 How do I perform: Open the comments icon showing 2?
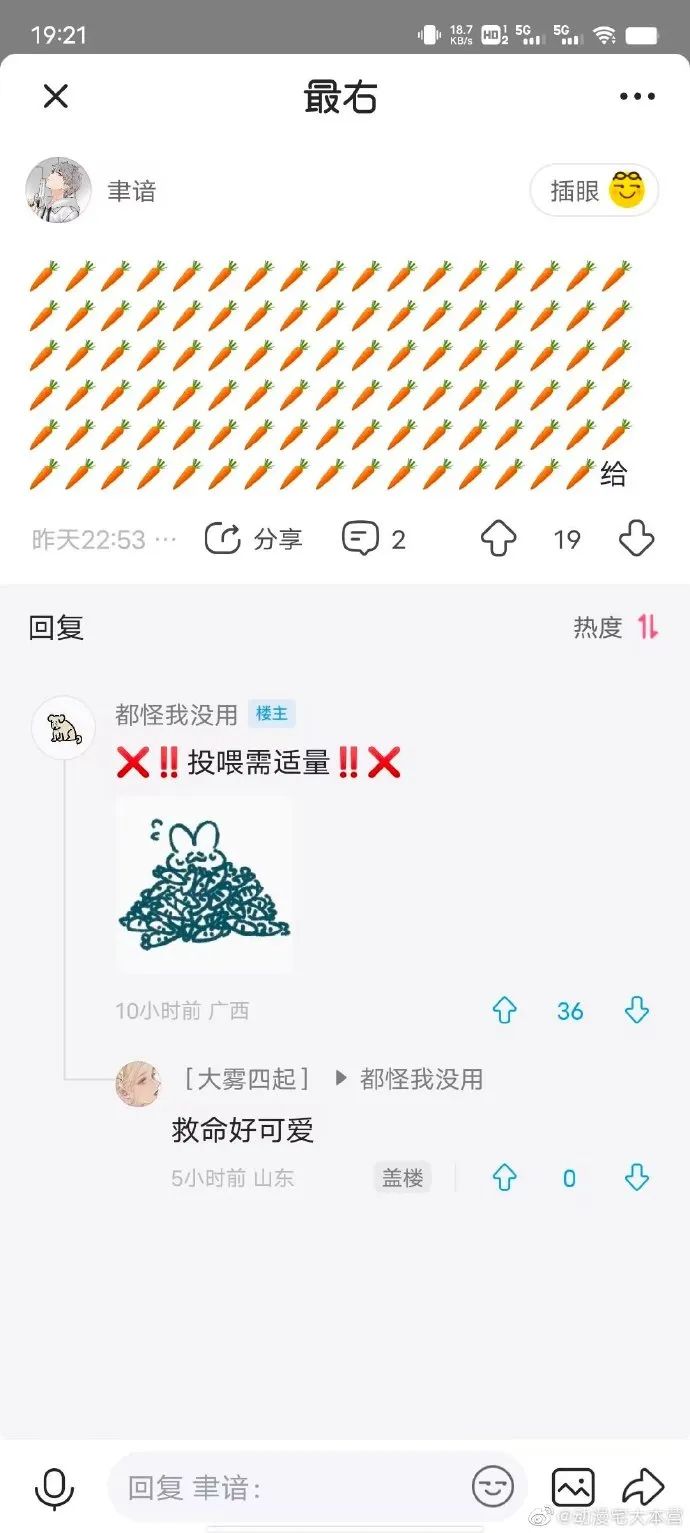coord(373,539)
